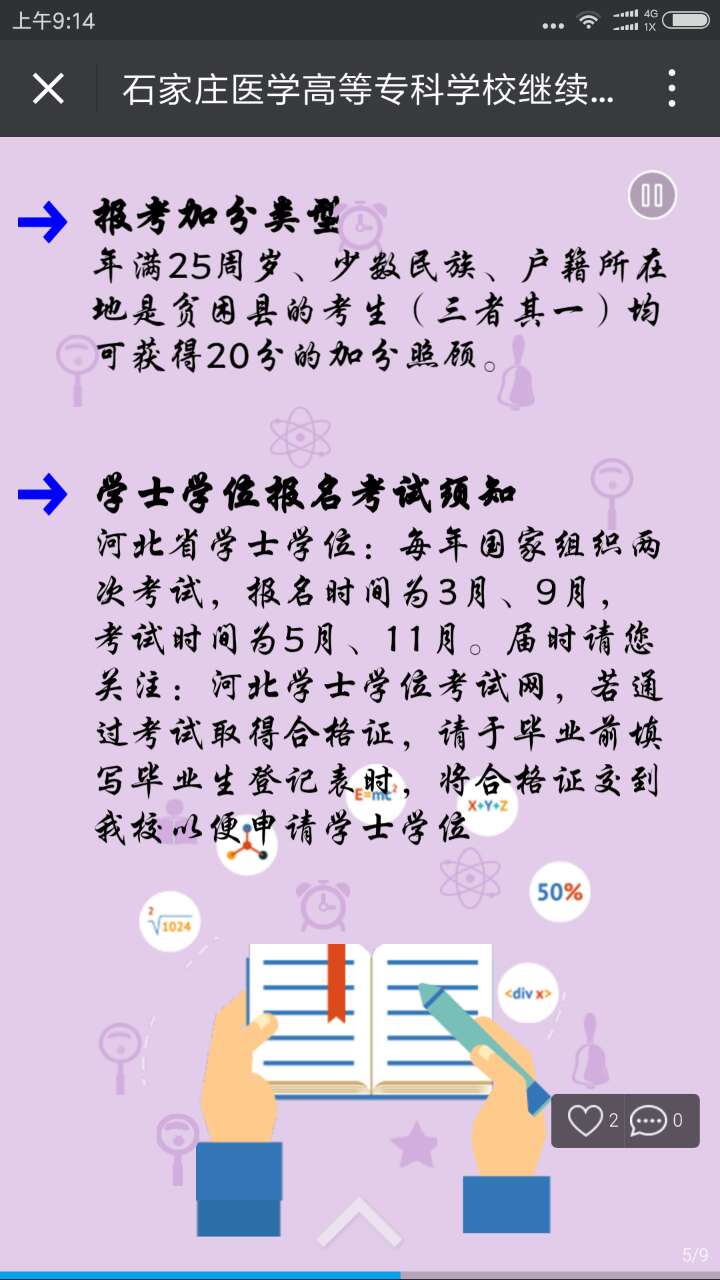Open the comments bubble
This screenshot has height=1280, width=720.
coord(650,1121)
